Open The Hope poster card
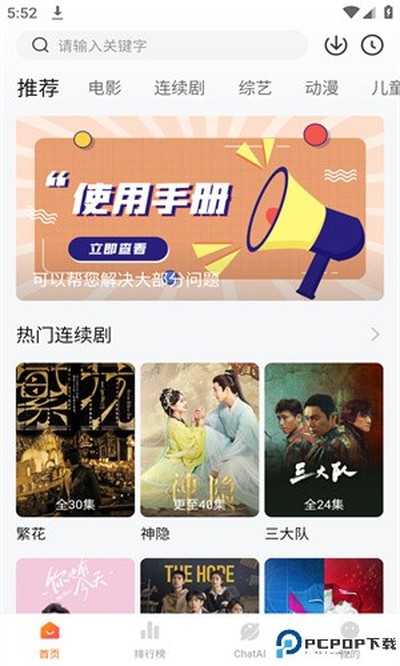This screenshot has width=400, height=666. point(200,586)
